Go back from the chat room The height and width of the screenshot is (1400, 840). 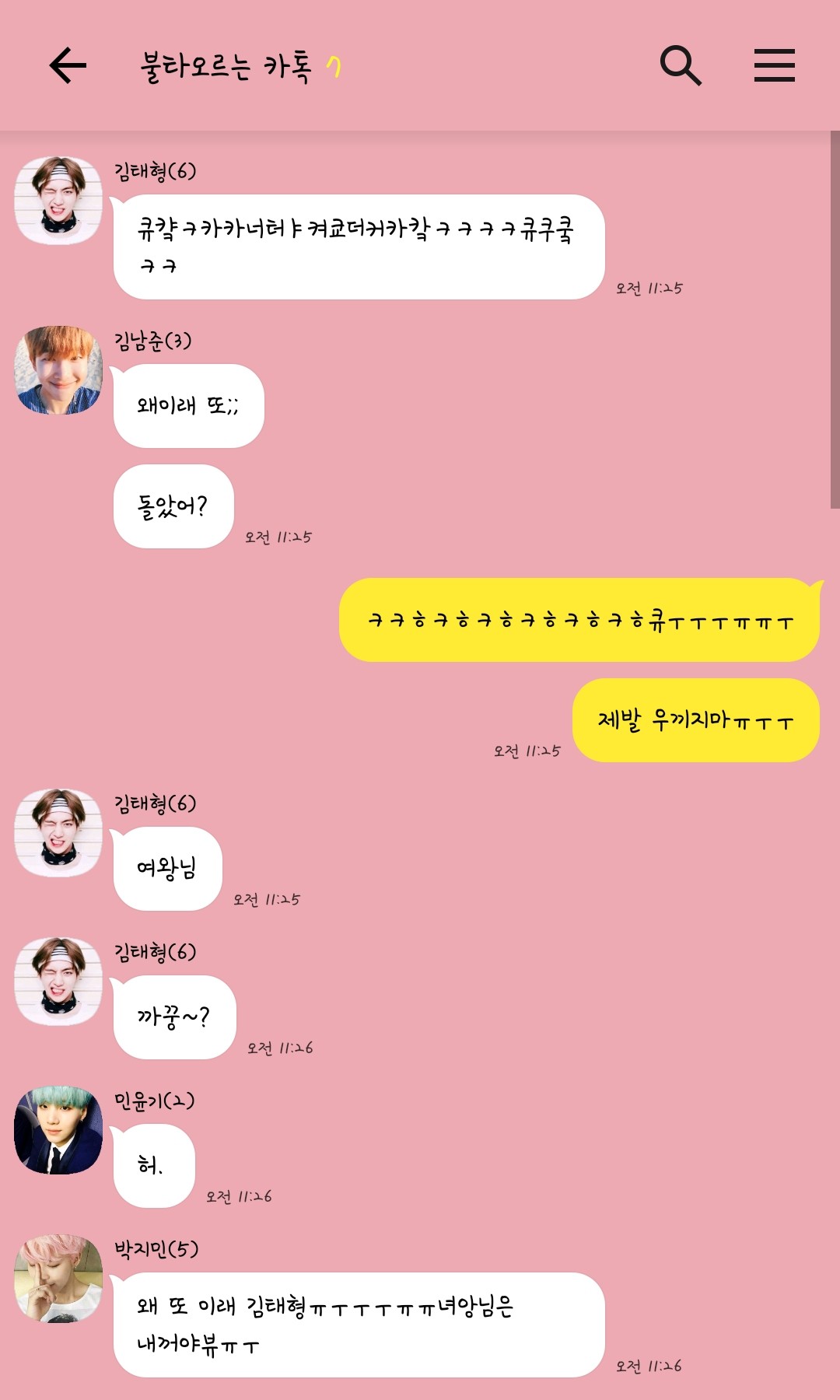click(x=68, y=65)
